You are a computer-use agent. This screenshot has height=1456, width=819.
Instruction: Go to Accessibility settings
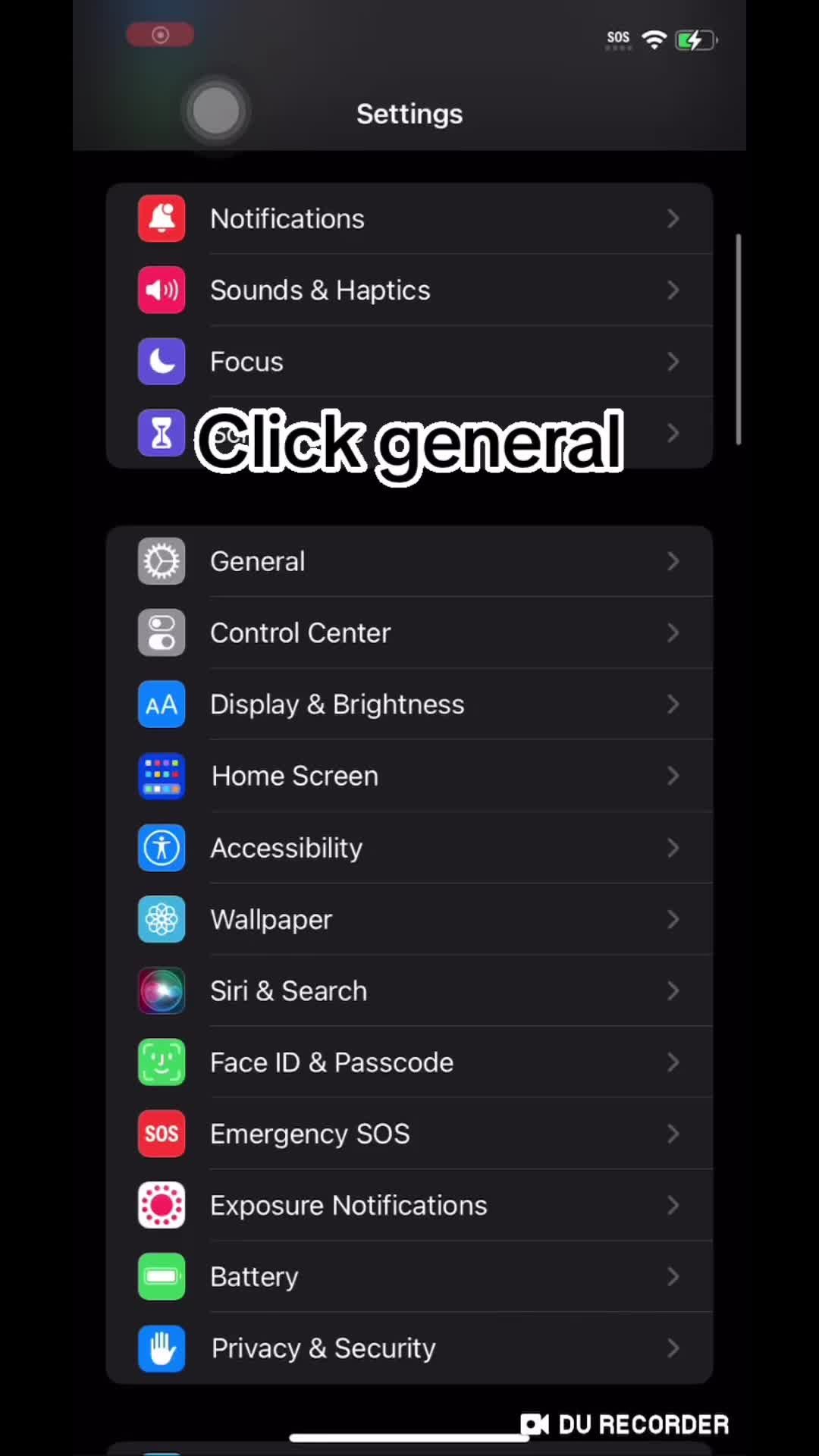tap(409, 848)
